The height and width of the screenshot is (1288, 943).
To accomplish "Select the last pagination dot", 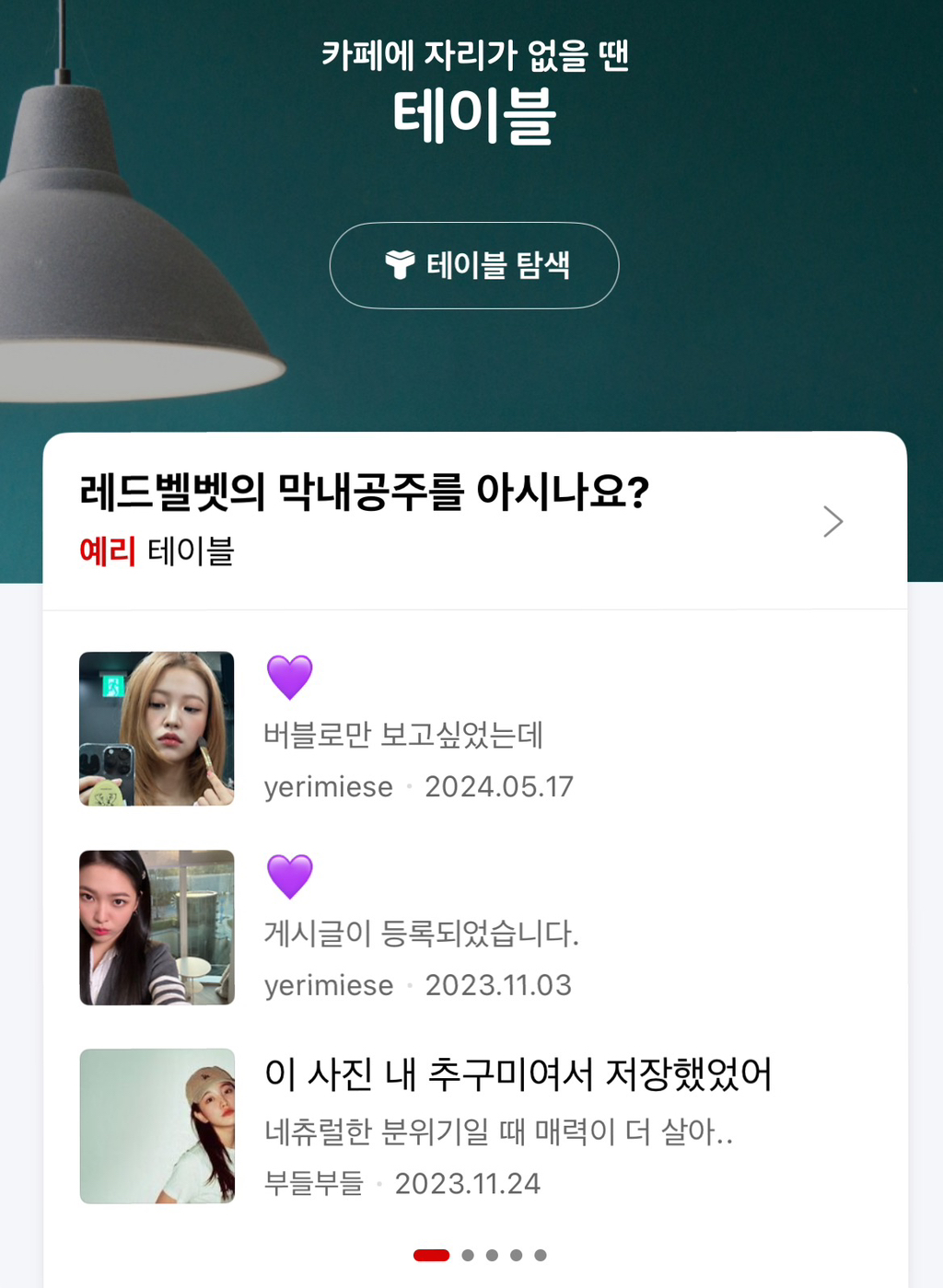I will tap(538, 1254).
